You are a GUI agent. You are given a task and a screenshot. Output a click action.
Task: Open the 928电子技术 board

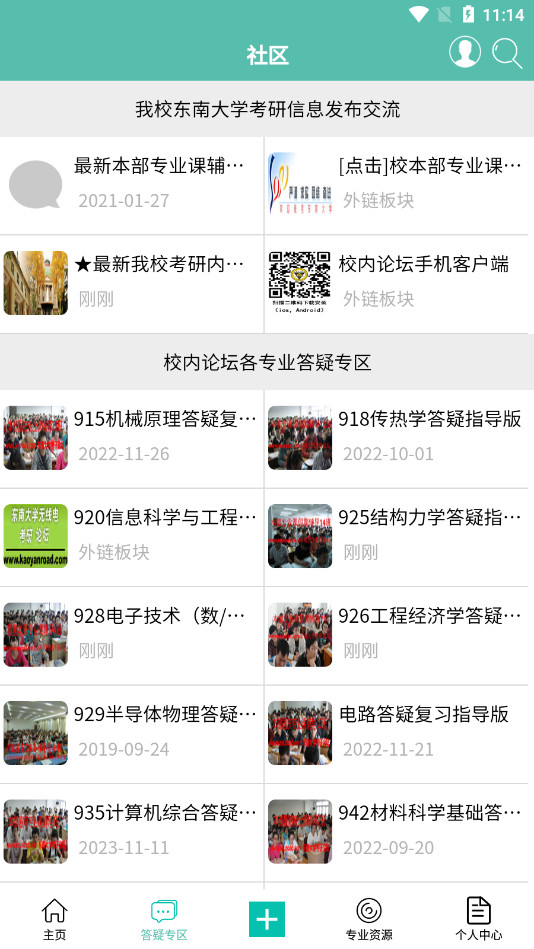click(132, 635)
